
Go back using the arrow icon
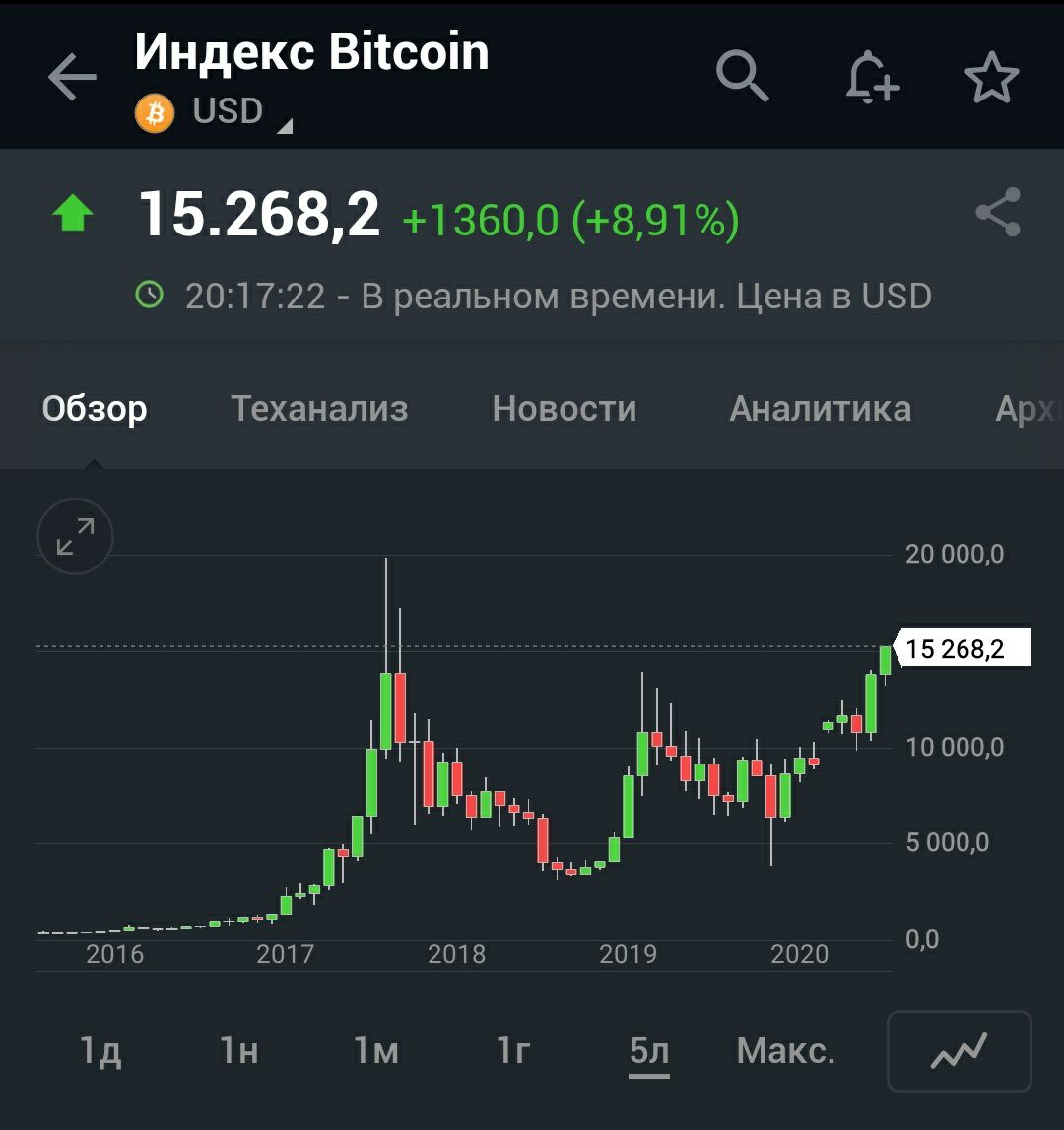pos(72,77)
